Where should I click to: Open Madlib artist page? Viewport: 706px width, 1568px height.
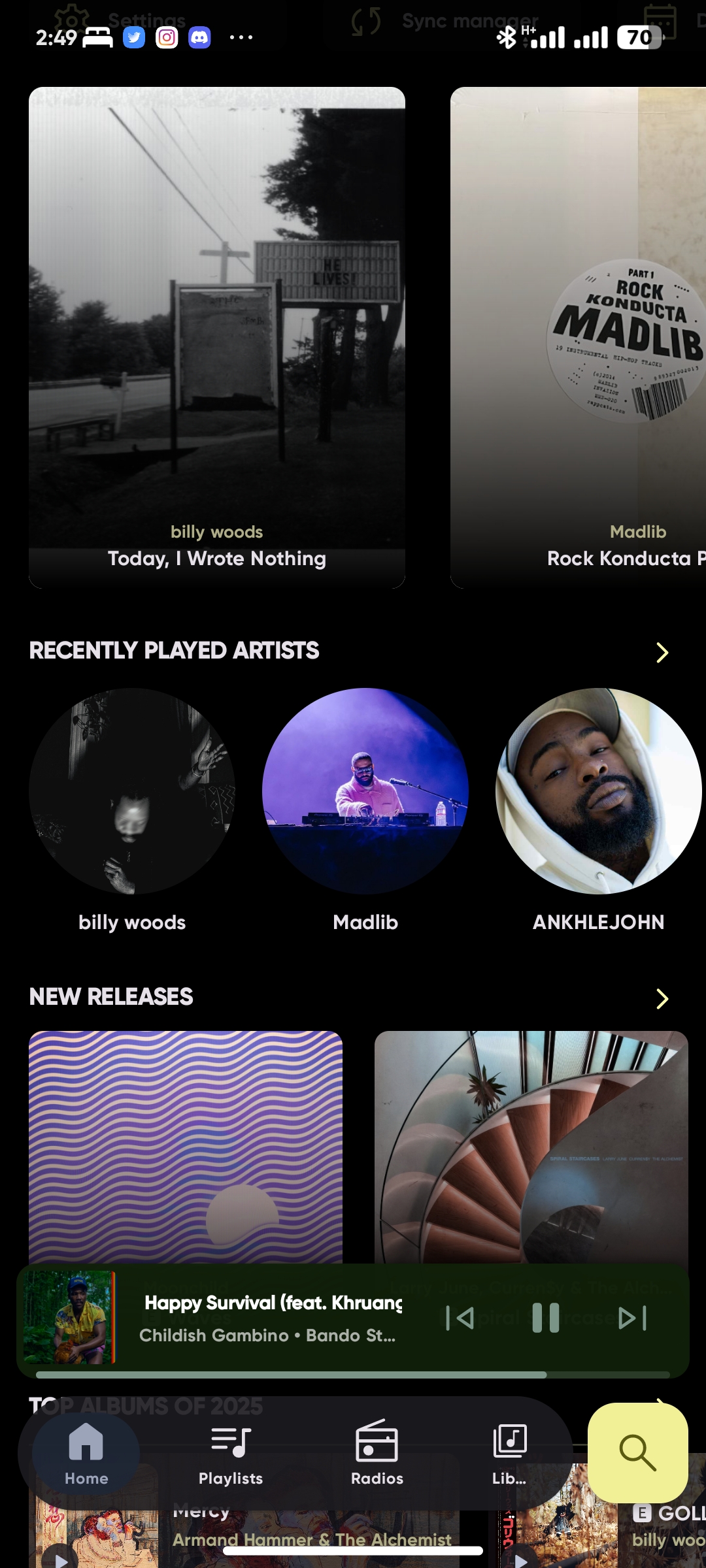pos(365,791)
